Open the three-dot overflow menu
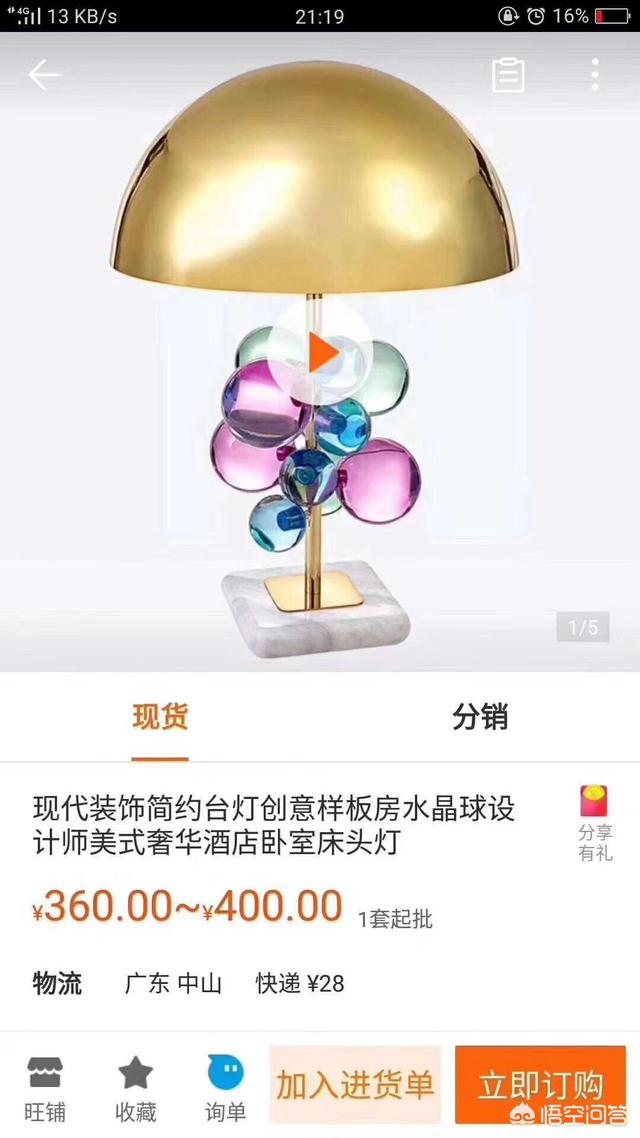The width and height of the screenshot is (640, 1138). 595,75
